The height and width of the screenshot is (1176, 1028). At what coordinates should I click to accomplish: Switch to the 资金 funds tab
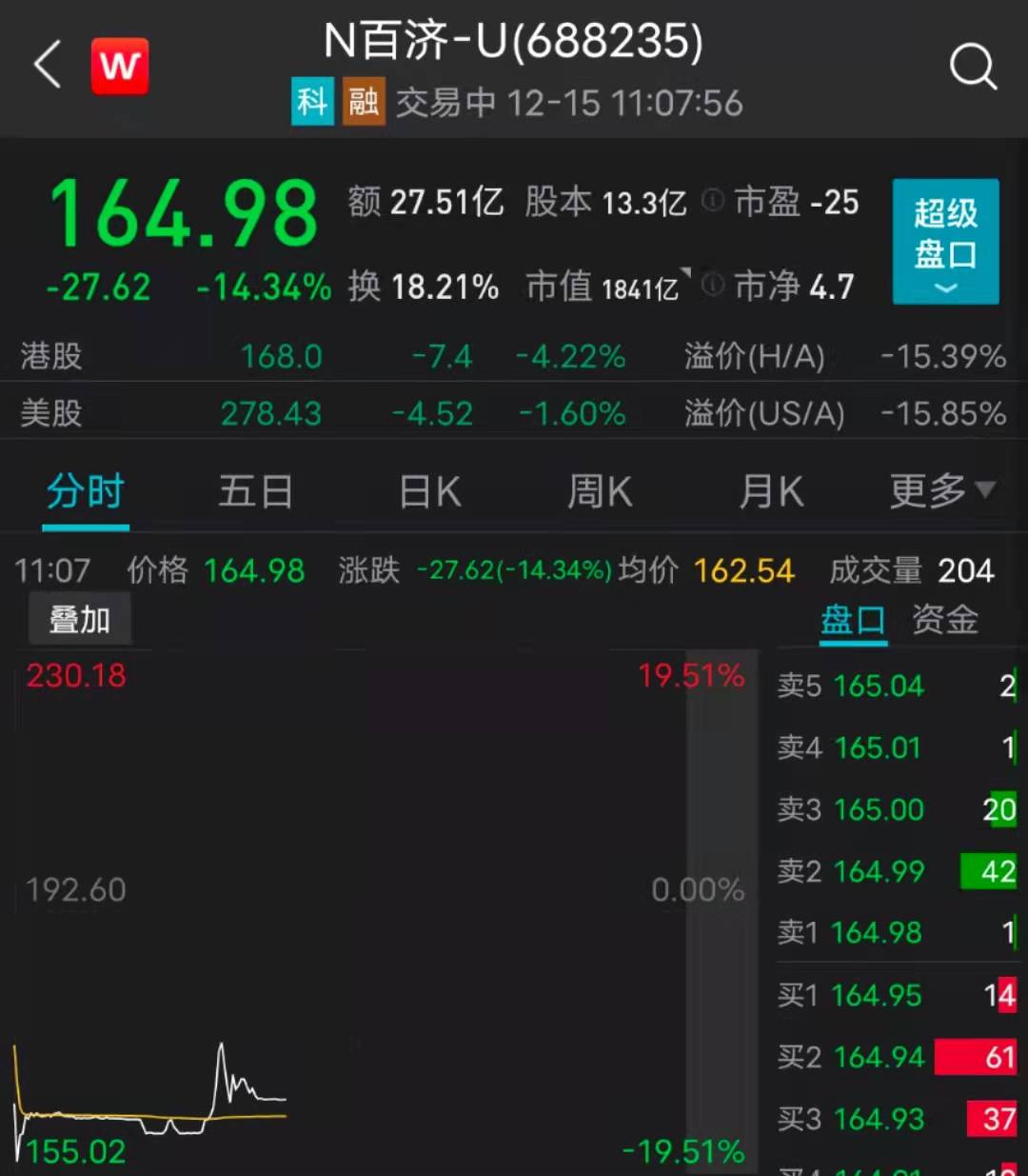(945, 619)
